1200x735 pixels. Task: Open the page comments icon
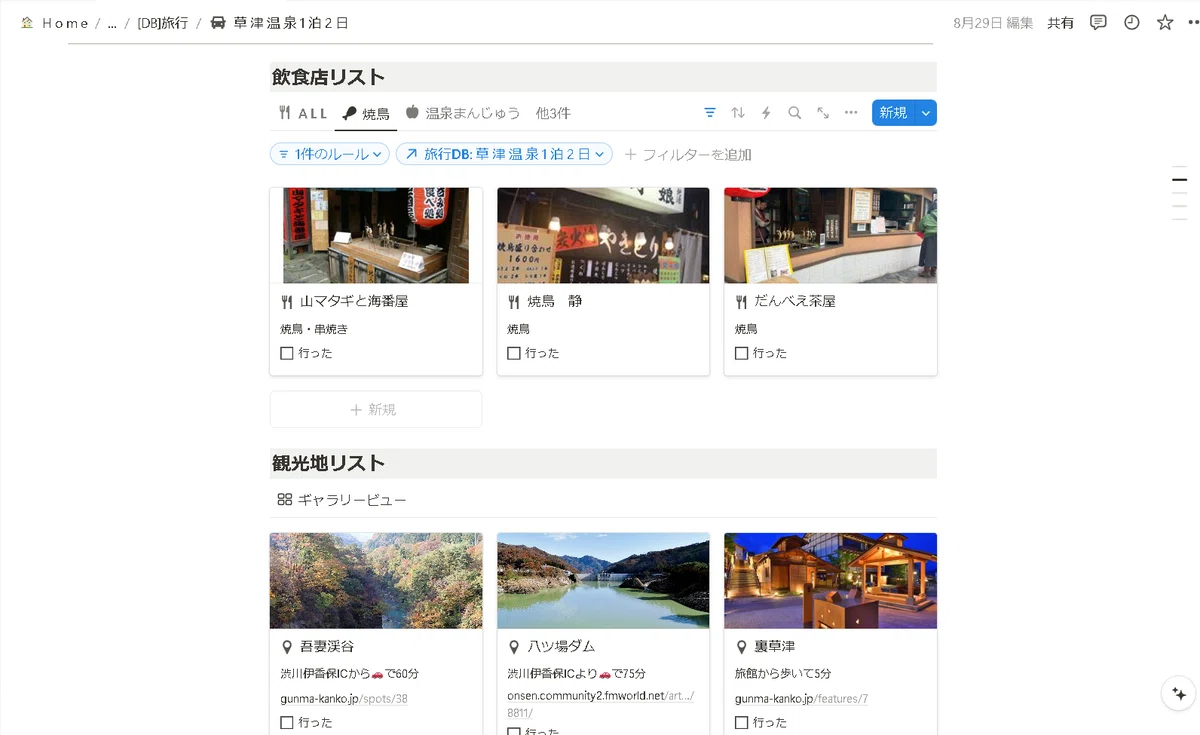tap(1098, 22)
